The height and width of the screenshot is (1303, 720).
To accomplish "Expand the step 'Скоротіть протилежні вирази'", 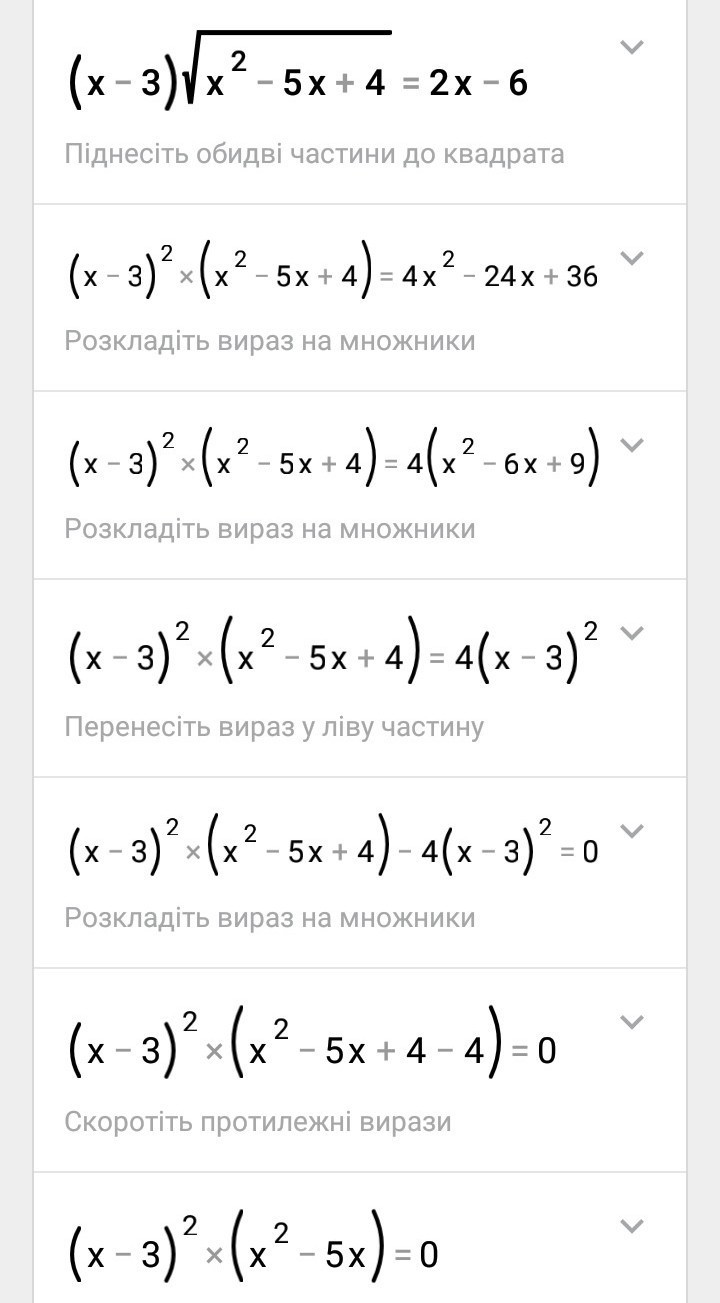I will (632, 1022).
